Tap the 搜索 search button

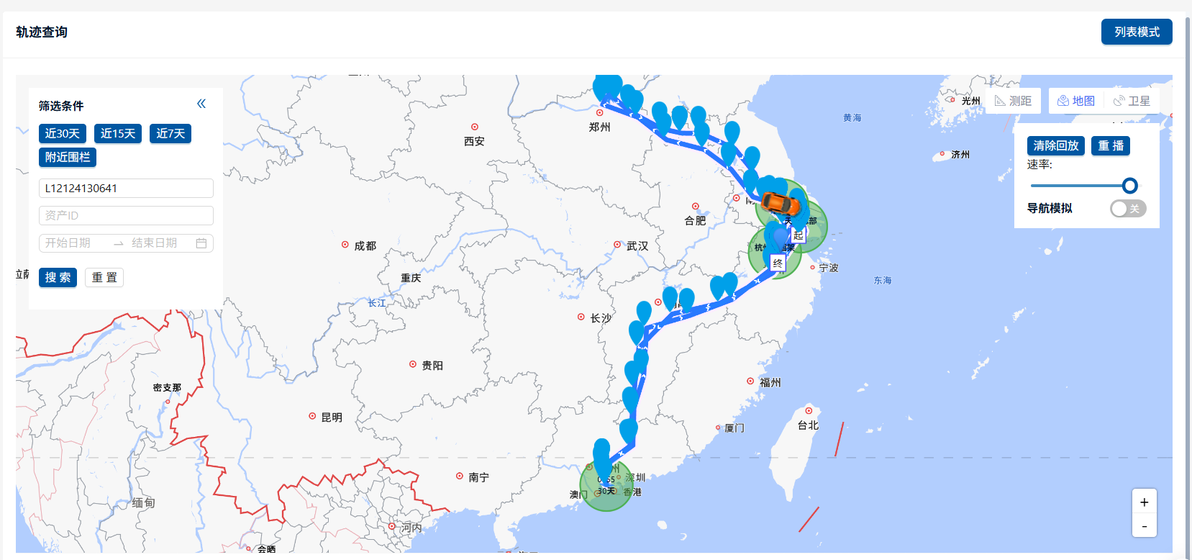[x=58, y=277]
